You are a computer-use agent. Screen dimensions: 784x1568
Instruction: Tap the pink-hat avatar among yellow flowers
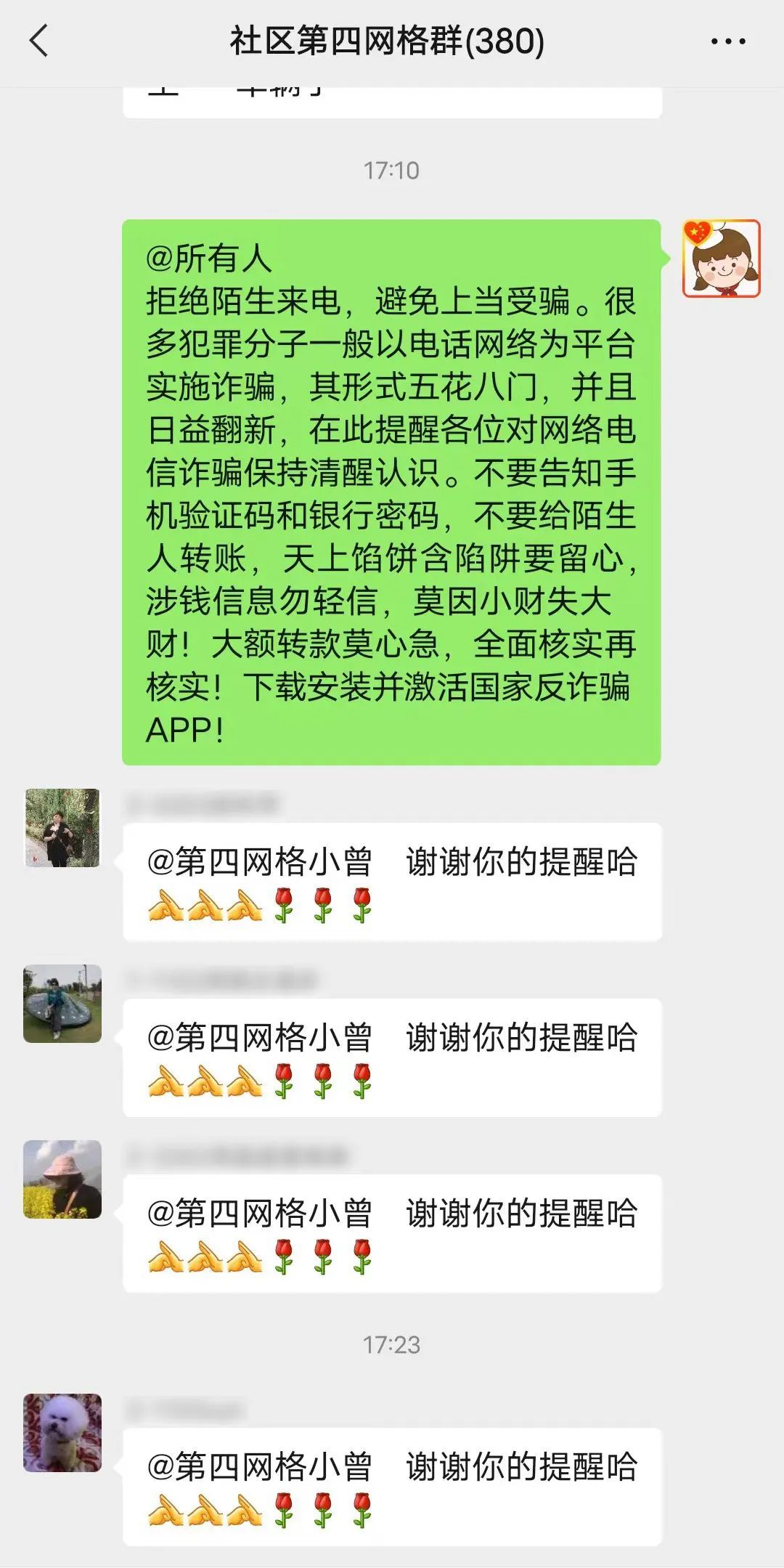click(x=62, y=1179)
